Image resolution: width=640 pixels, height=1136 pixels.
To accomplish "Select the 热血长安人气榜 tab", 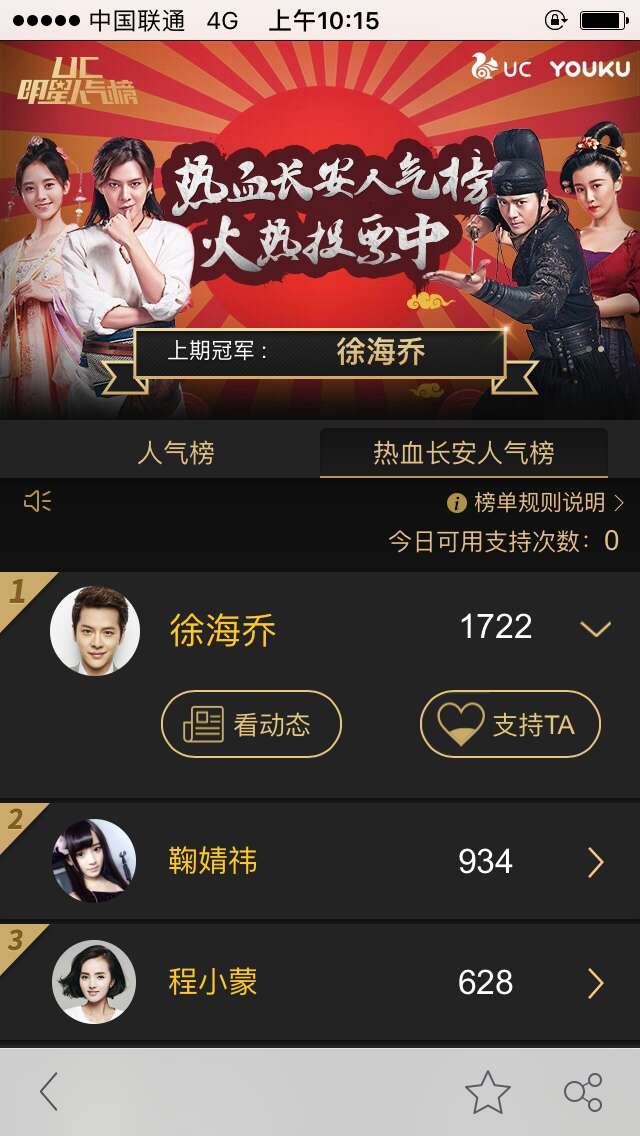I will coord(463,454).
